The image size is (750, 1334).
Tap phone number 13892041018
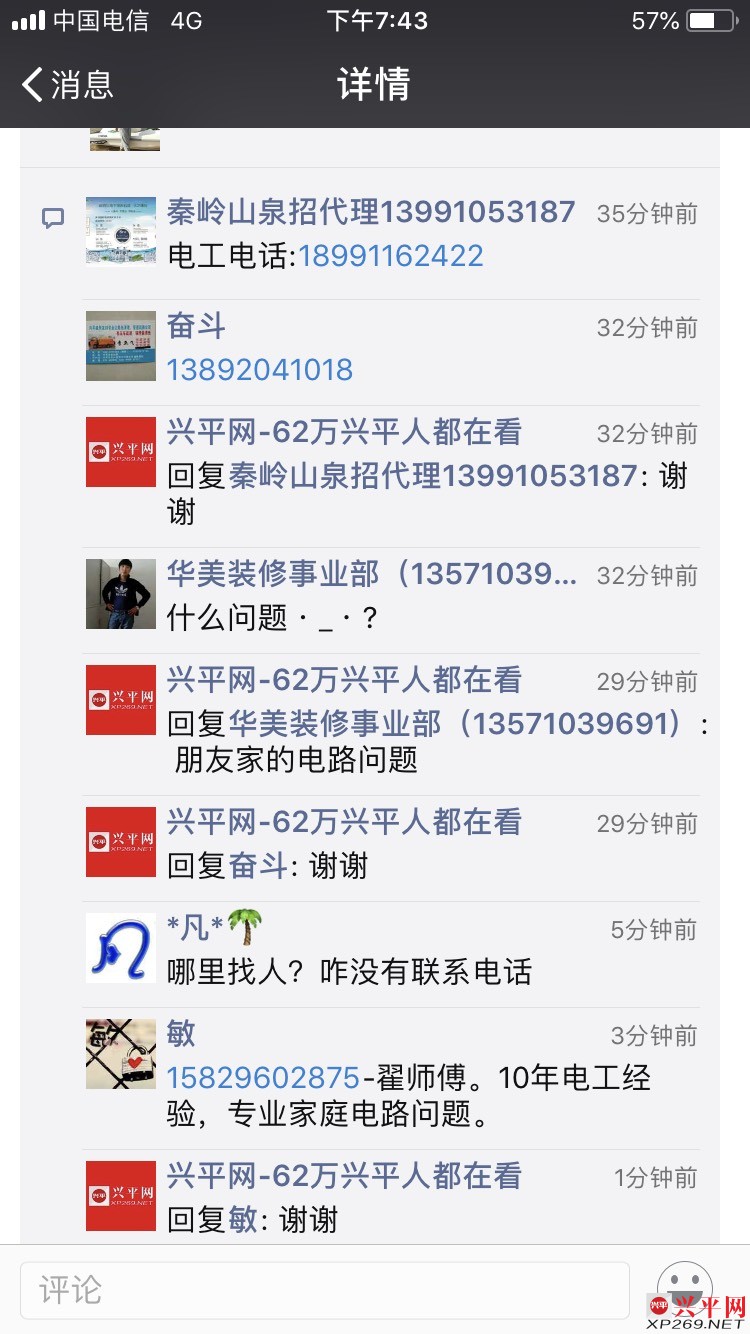click(x=260, y=370)
